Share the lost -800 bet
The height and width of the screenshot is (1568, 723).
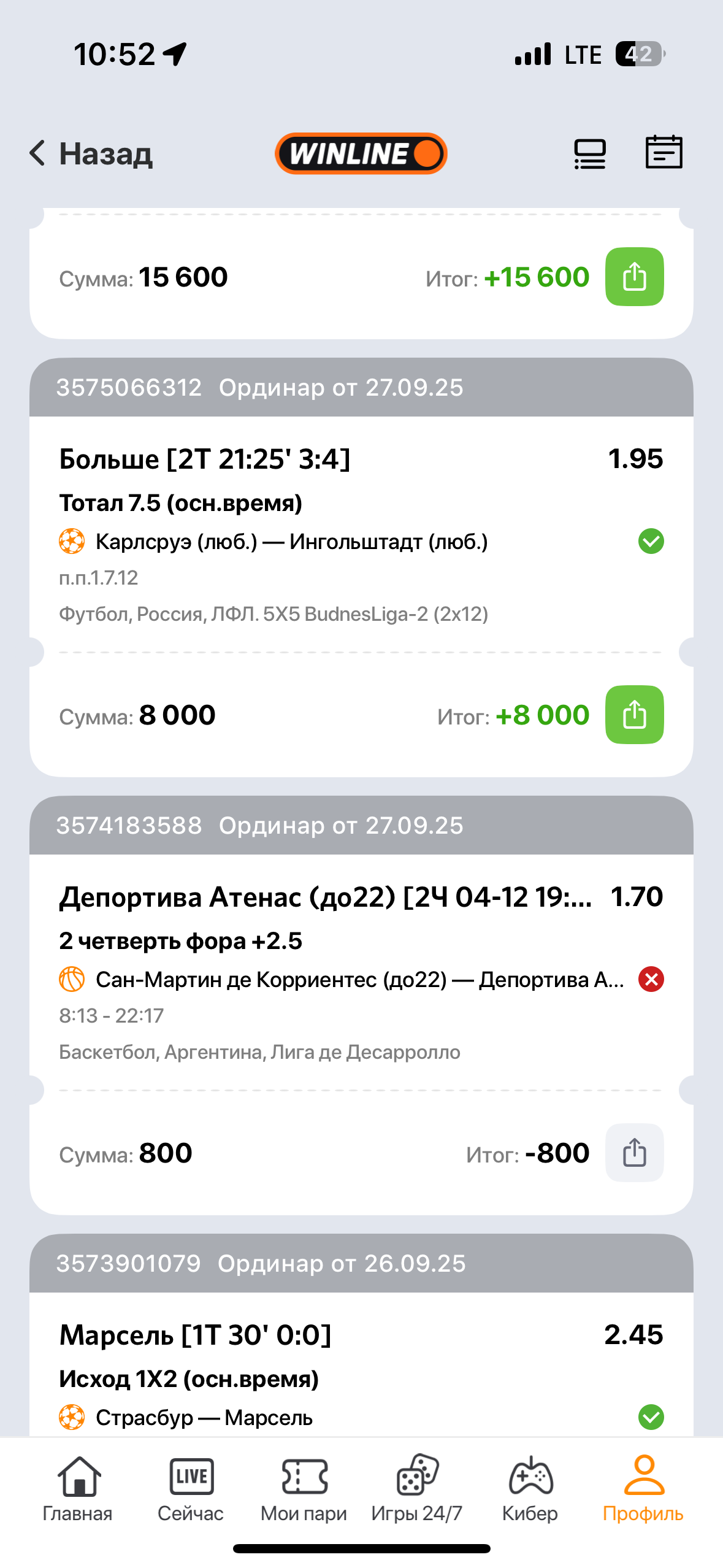(x=634, y=1153)
